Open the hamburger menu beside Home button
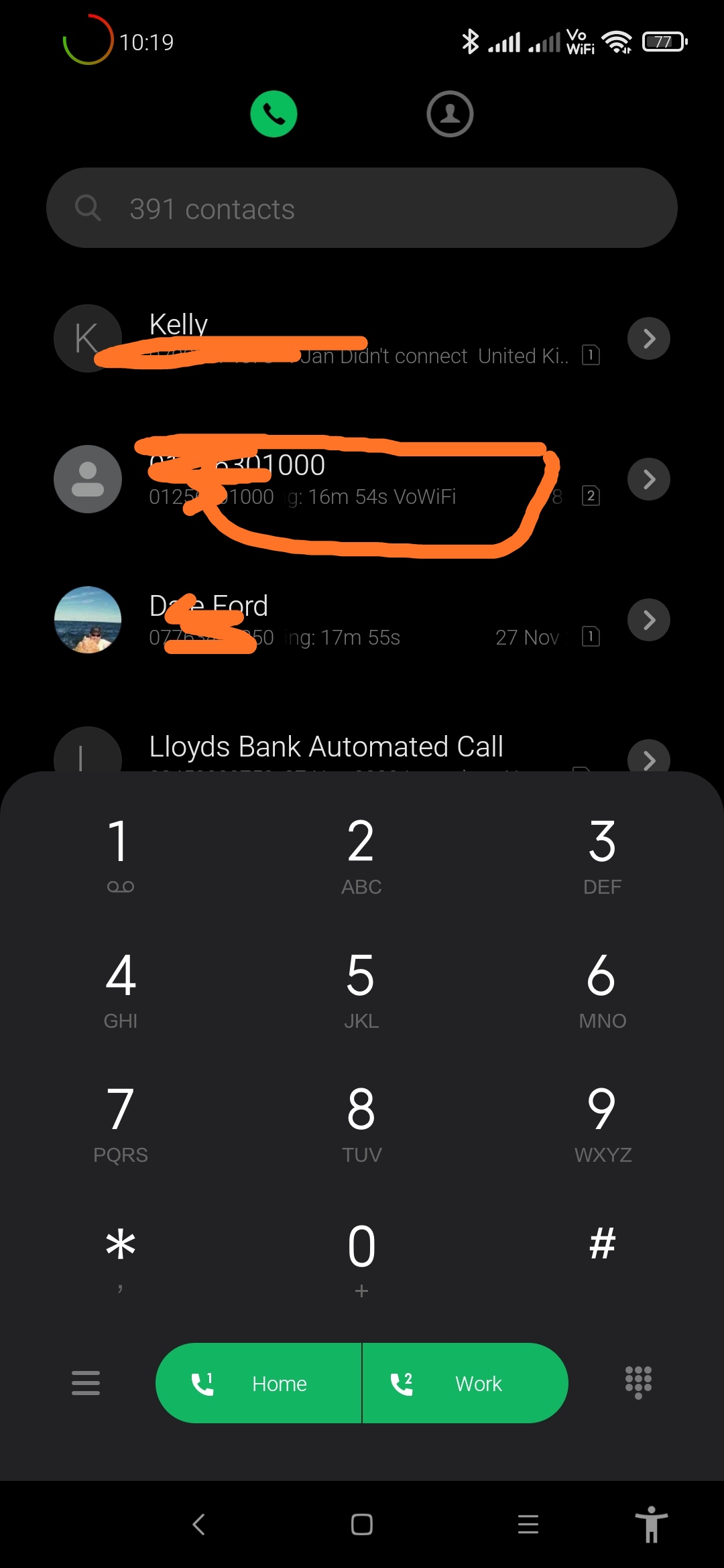 86,1383
